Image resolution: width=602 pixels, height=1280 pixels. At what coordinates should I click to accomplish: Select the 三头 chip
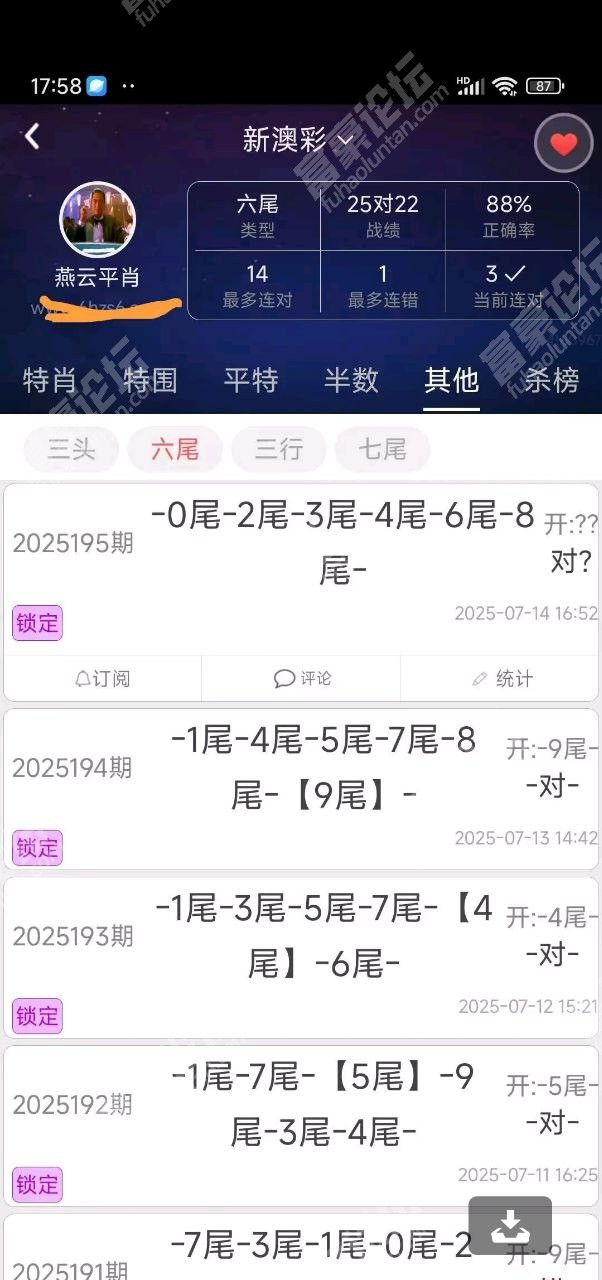pyautogui.click(x=71, y=449)
